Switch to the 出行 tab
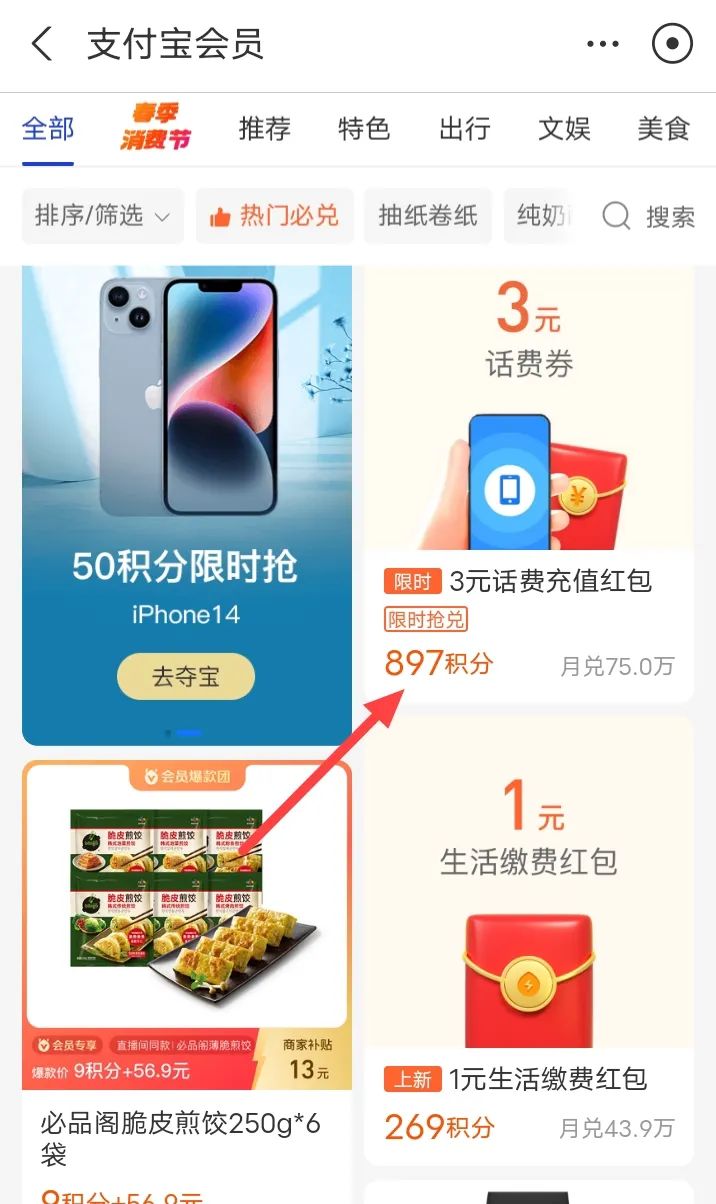 464,129
